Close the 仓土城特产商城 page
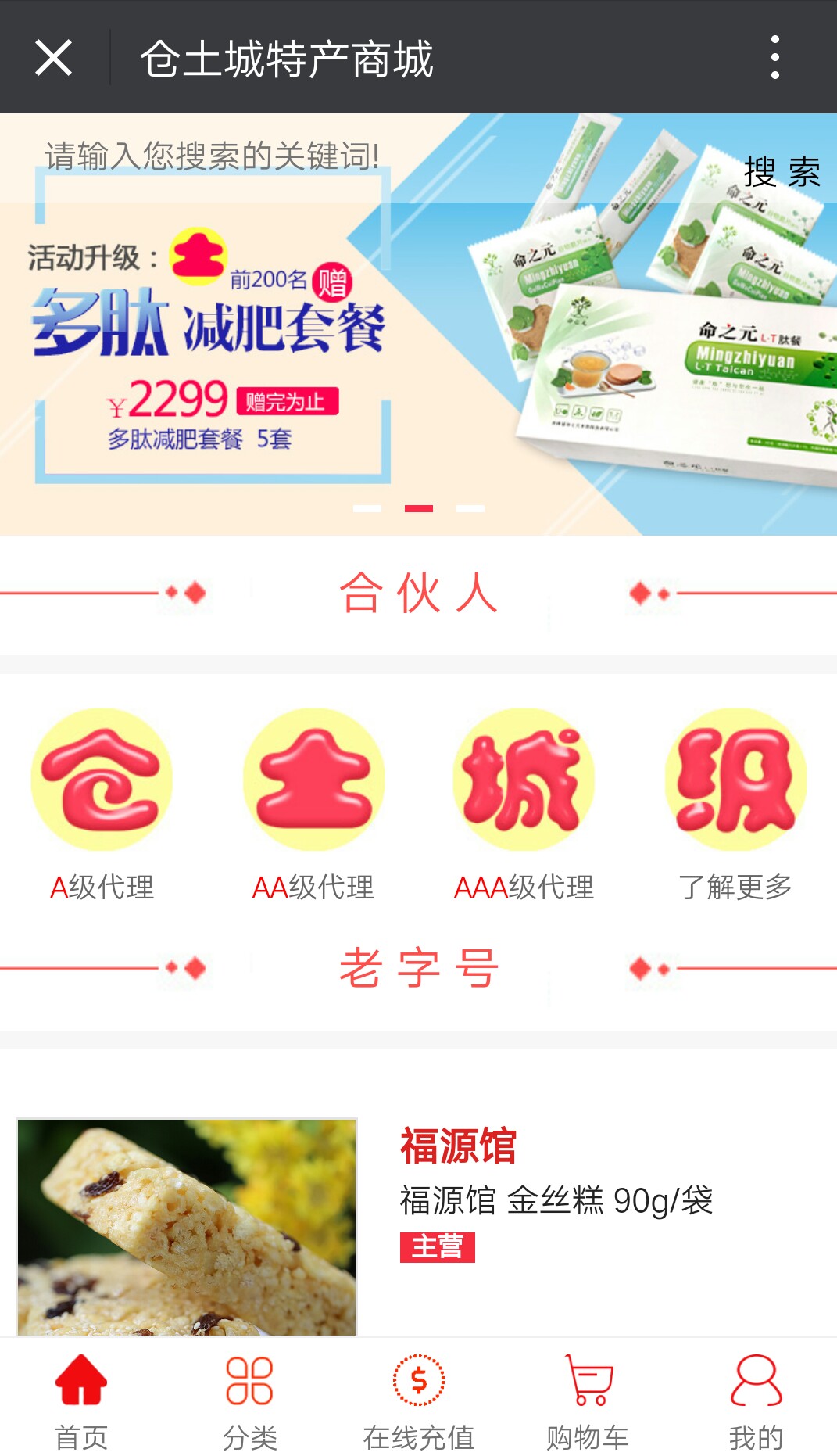 [54, 58]
